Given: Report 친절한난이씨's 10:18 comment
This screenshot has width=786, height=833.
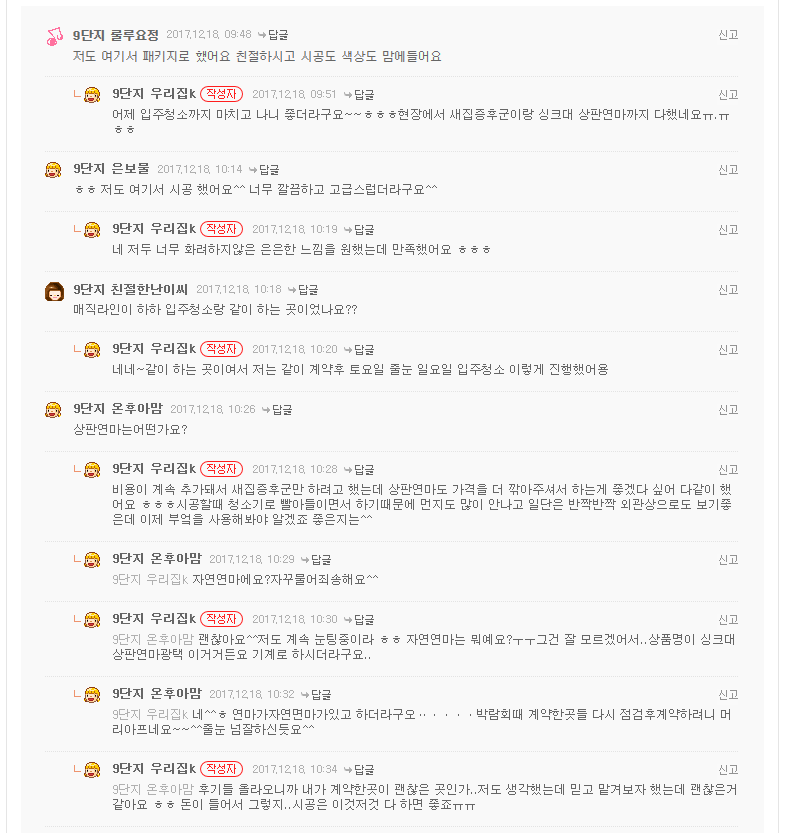Looking at the screenshot, I should click(x=728, y=289).
